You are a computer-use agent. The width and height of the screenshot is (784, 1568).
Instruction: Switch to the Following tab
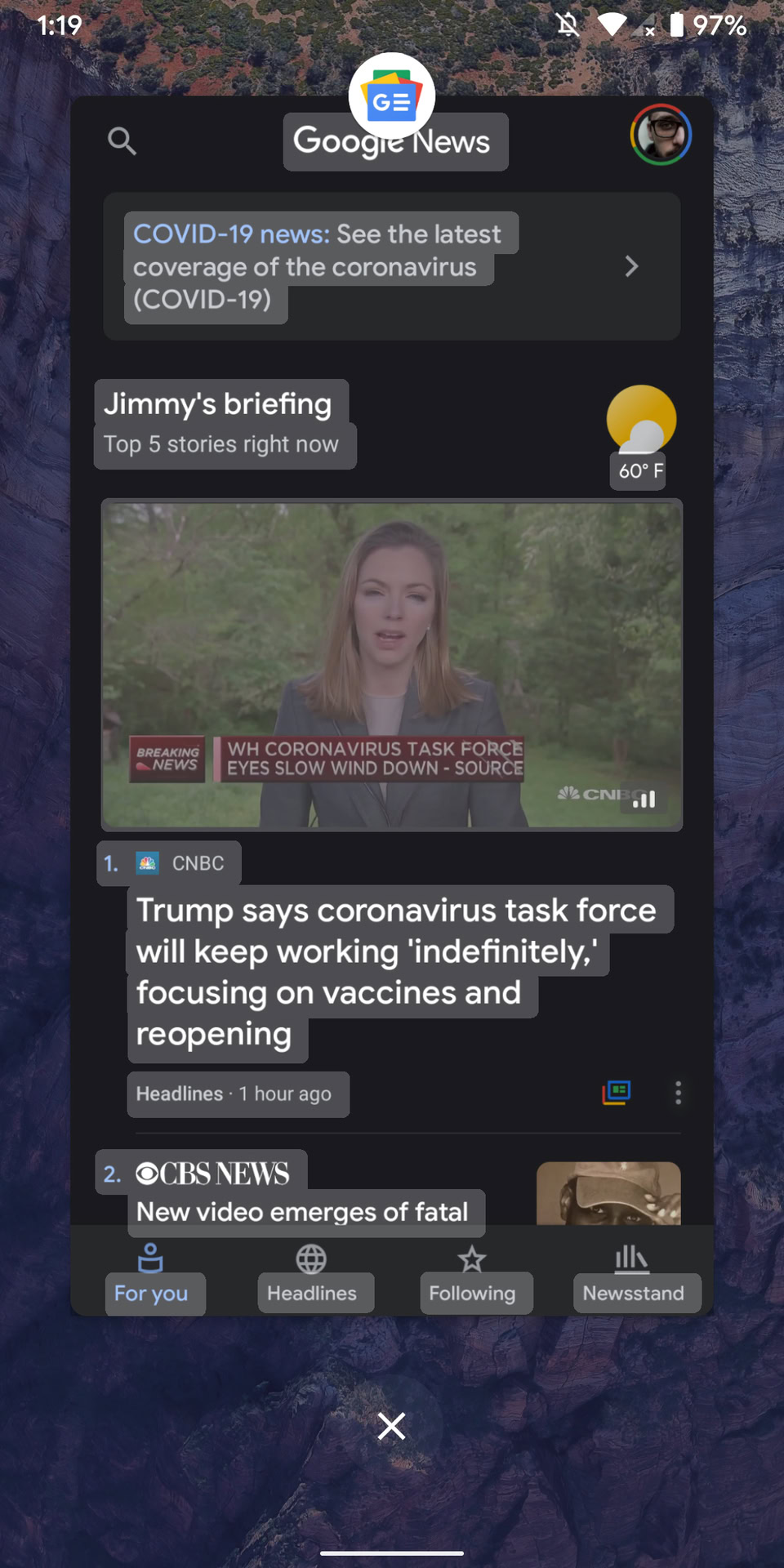tap(472, 1274)
